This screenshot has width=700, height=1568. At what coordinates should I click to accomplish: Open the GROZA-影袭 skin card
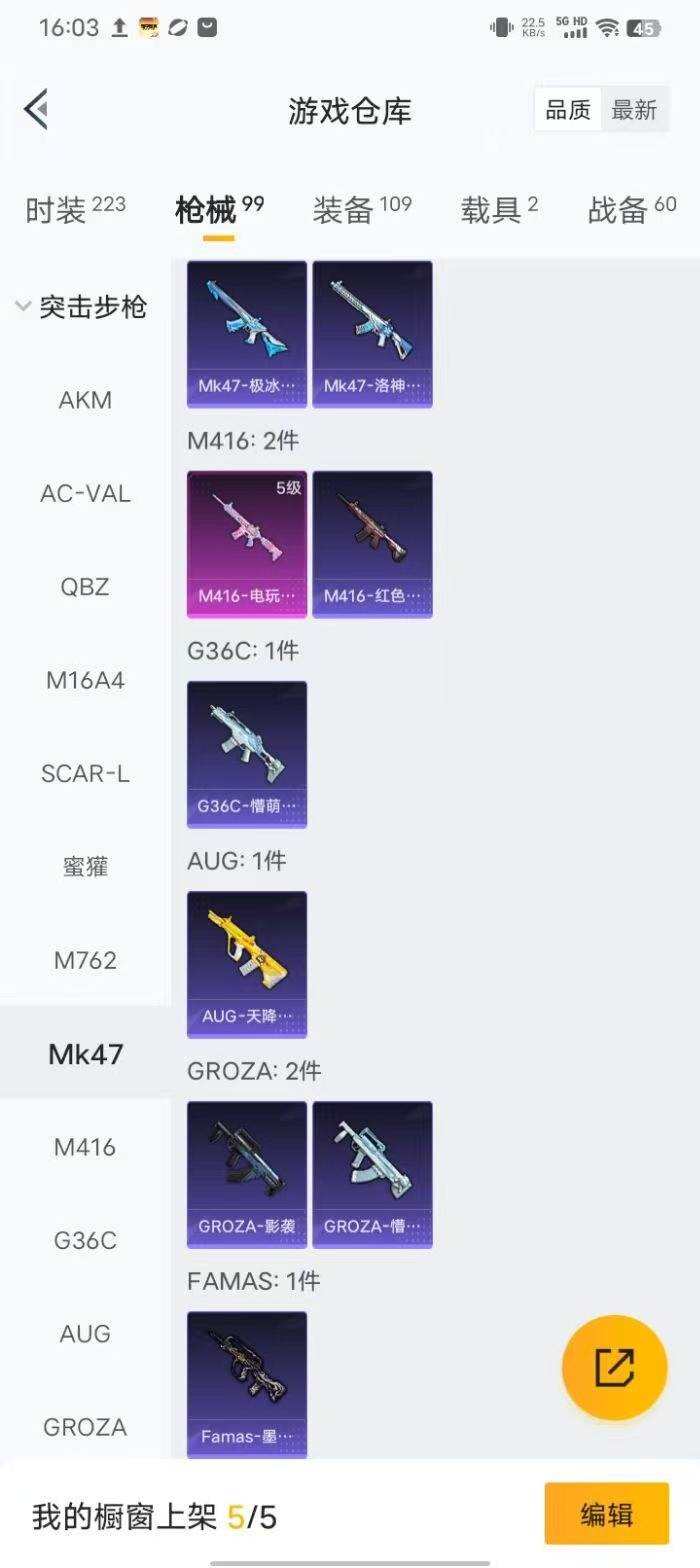[x=247, y=1174]
